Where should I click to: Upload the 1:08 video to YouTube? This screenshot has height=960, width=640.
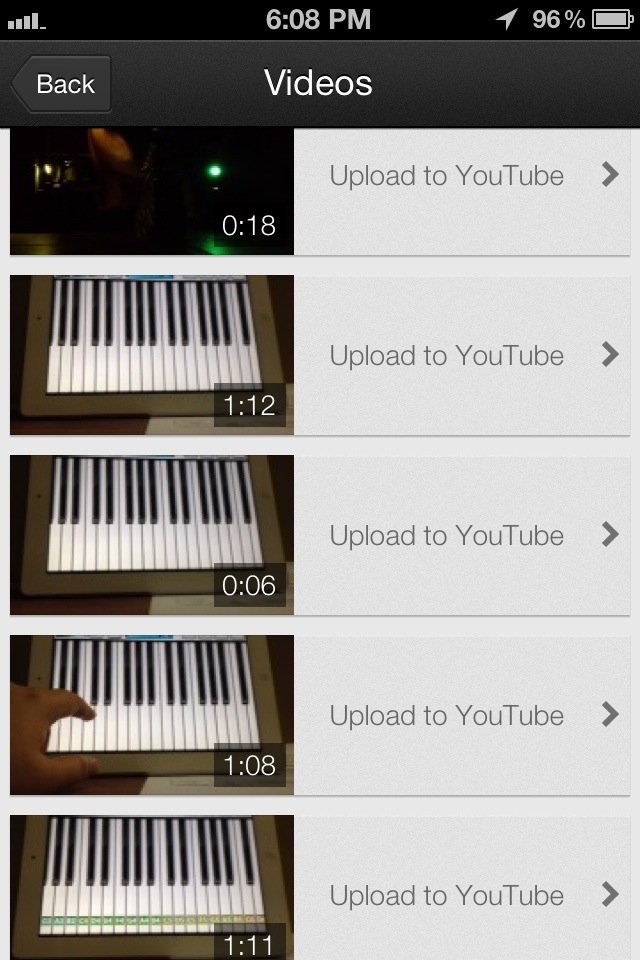[x=447, y=716]
